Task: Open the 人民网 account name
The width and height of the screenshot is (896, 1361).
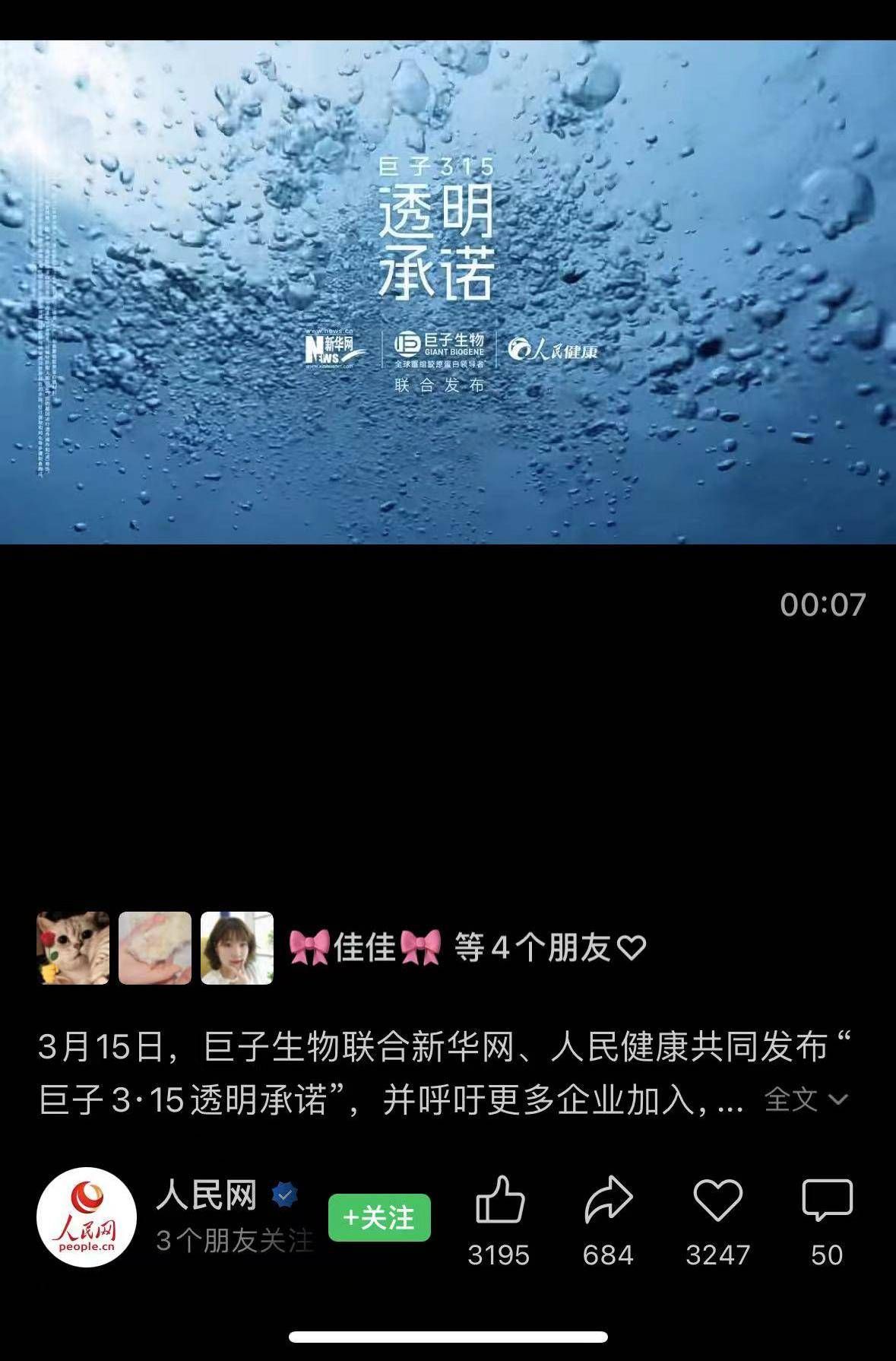Action: [207, 1194]
